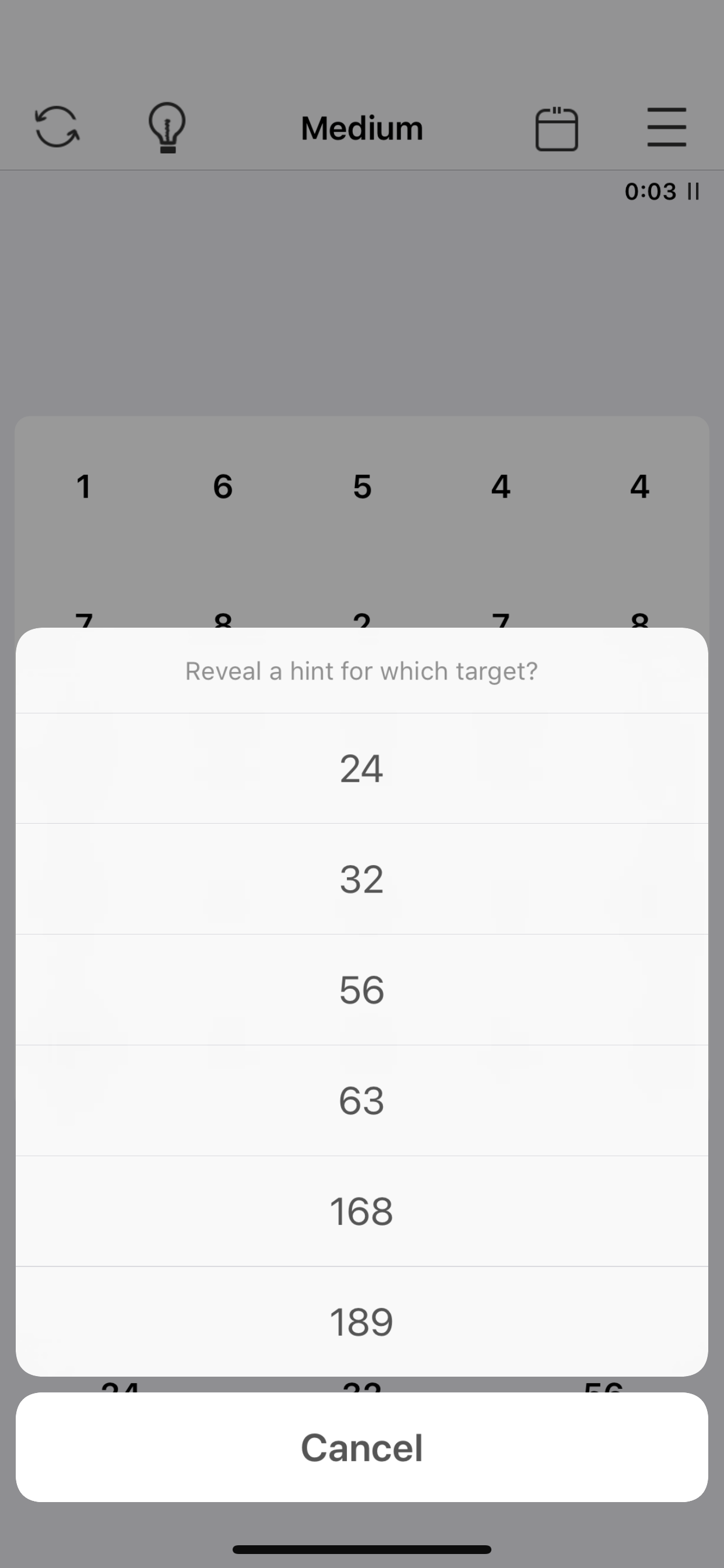
Task: Select target 32 for a hint
Action: click(361, 879)
